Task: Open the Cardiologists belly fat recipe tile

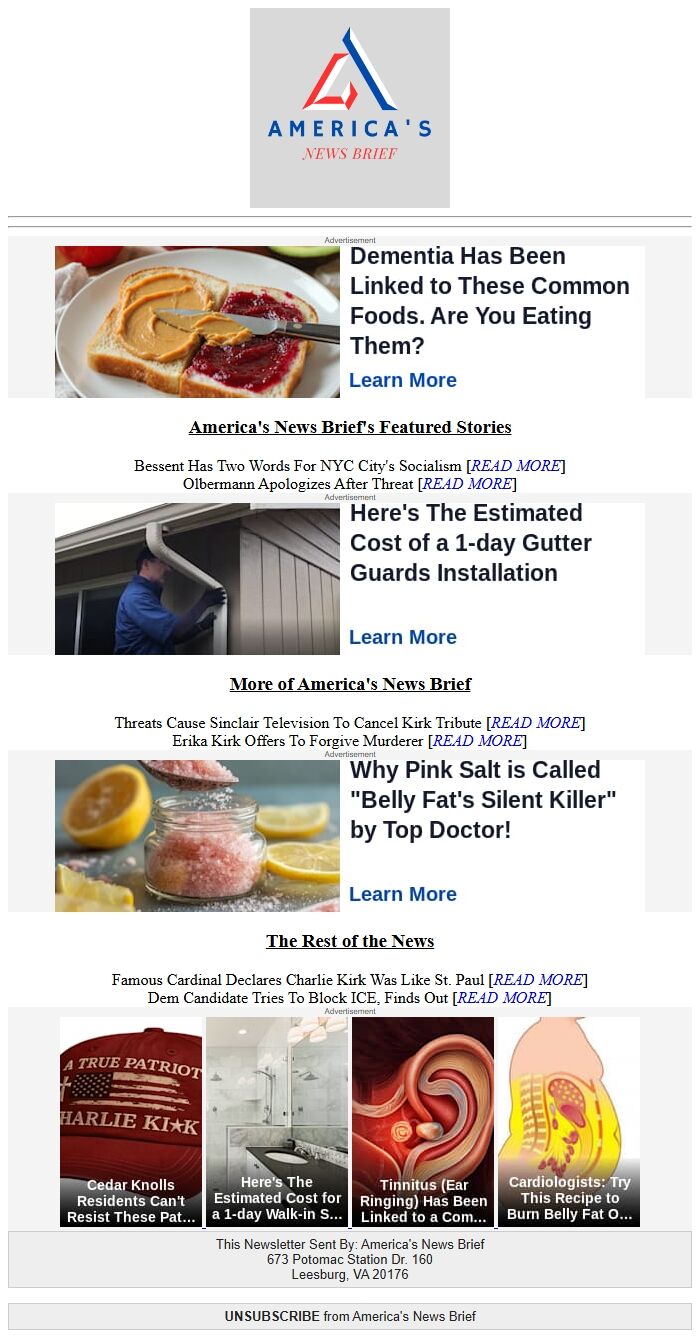Action: pyautogui.click(x=569, y=1122)
